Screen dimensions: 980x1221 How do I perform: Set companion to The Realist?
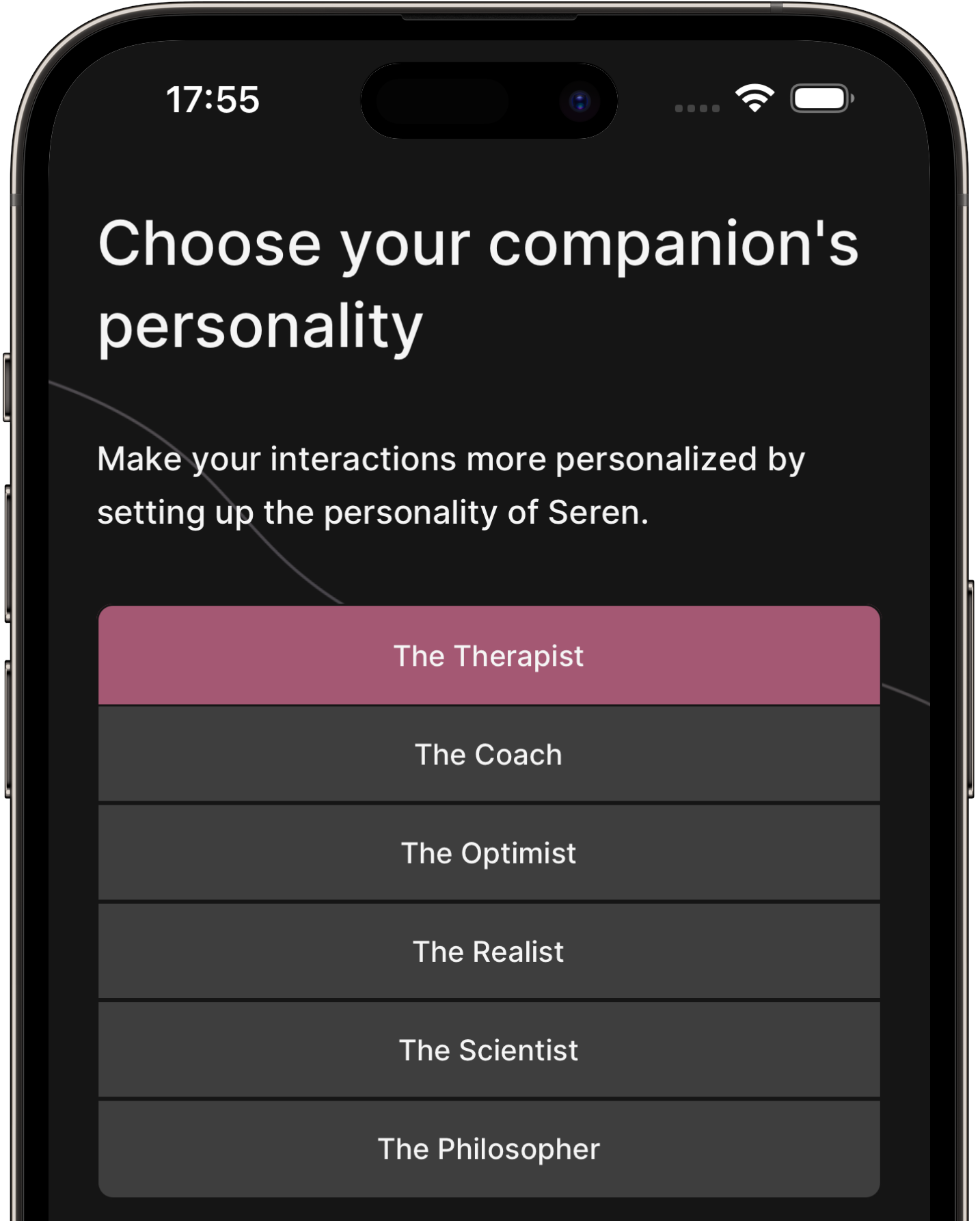tap(489, 951)
